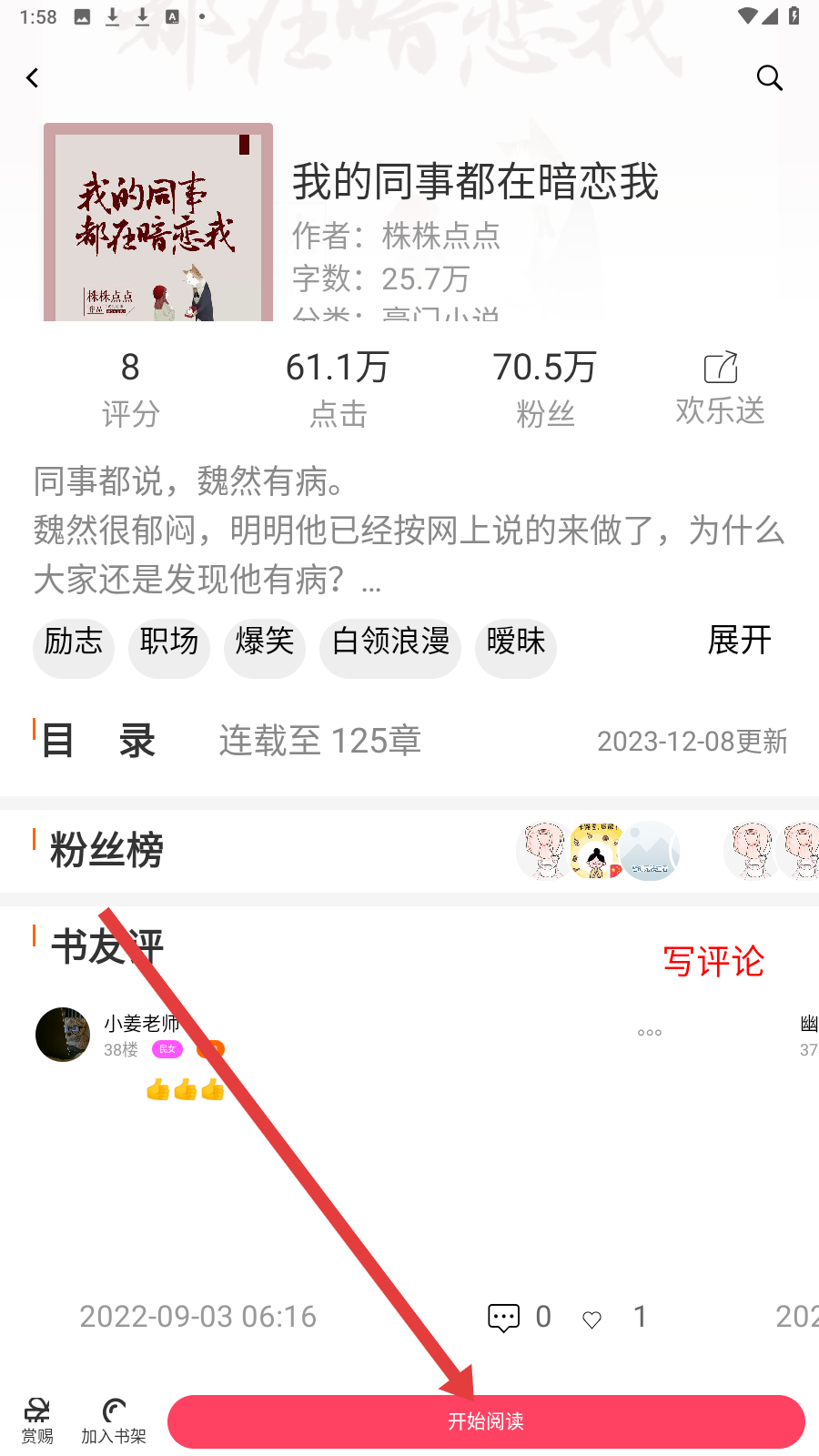Select the 爆笑 tag chip
This screenshot has width=819, height=1456.
tap(265, 647)
